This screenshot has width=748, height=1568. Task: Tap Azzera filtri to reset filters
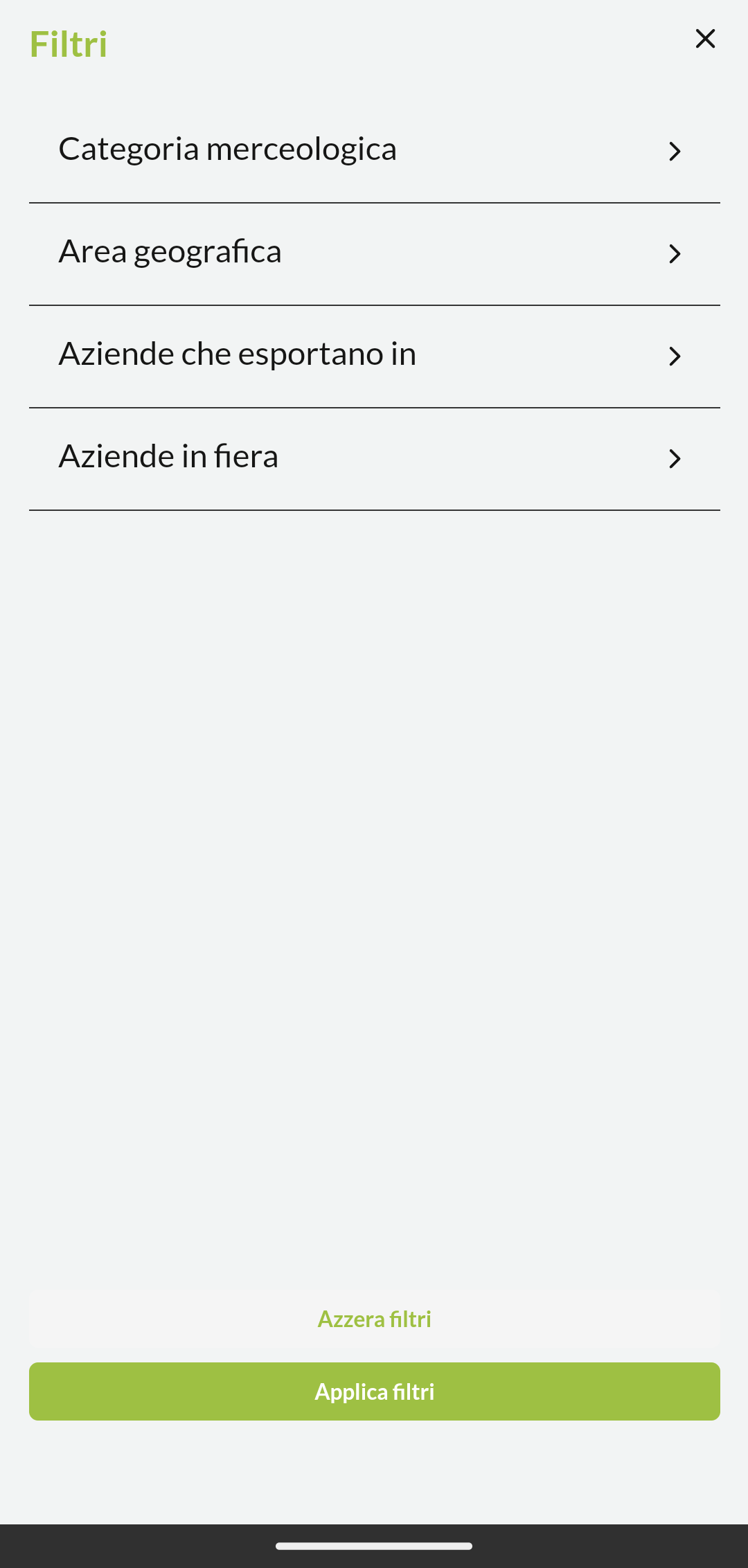tap(375, 1319)
